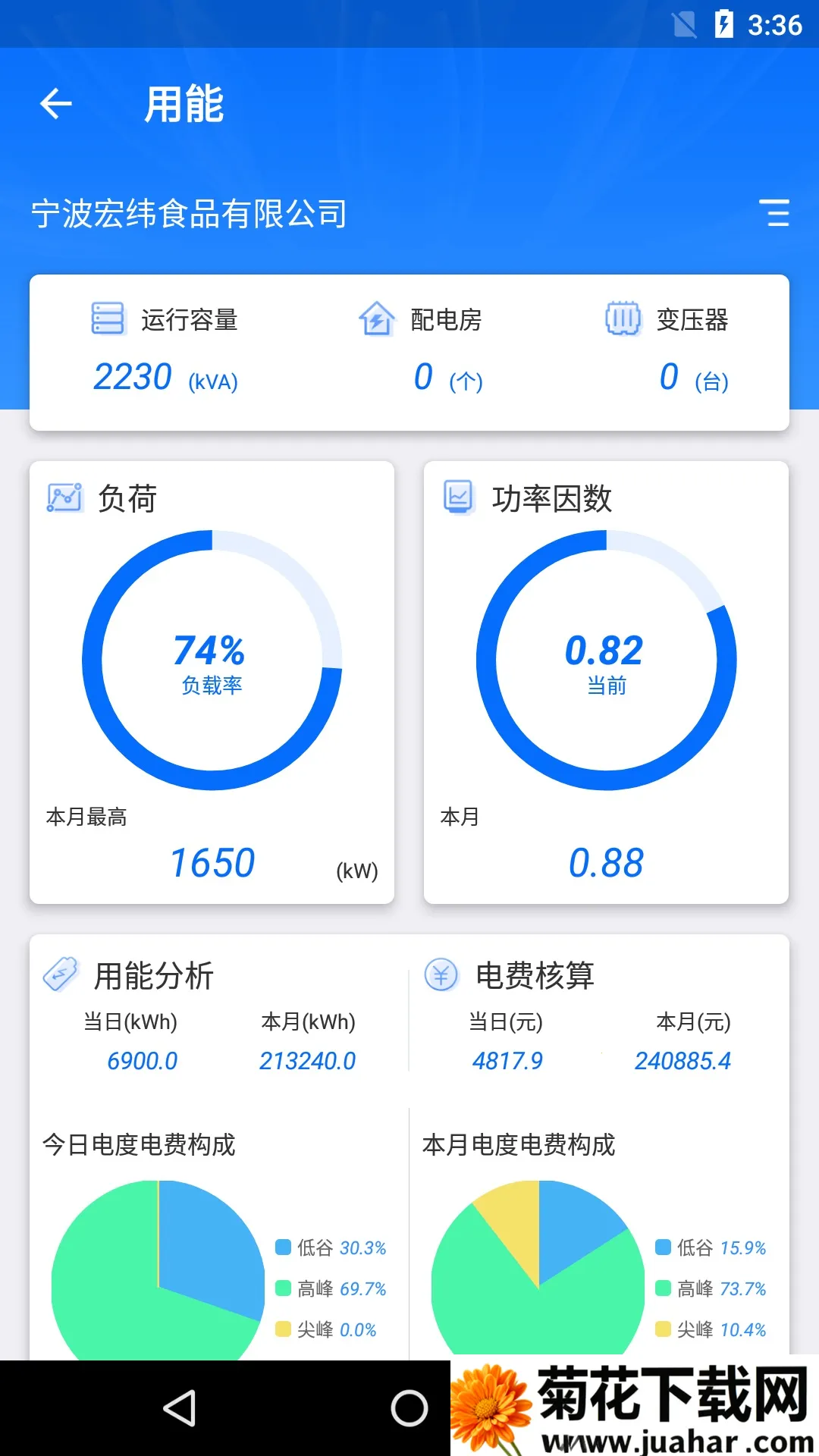Screen dimensions: 819x1456
Task: Open the company list menu icon
Action: point(774,213)
